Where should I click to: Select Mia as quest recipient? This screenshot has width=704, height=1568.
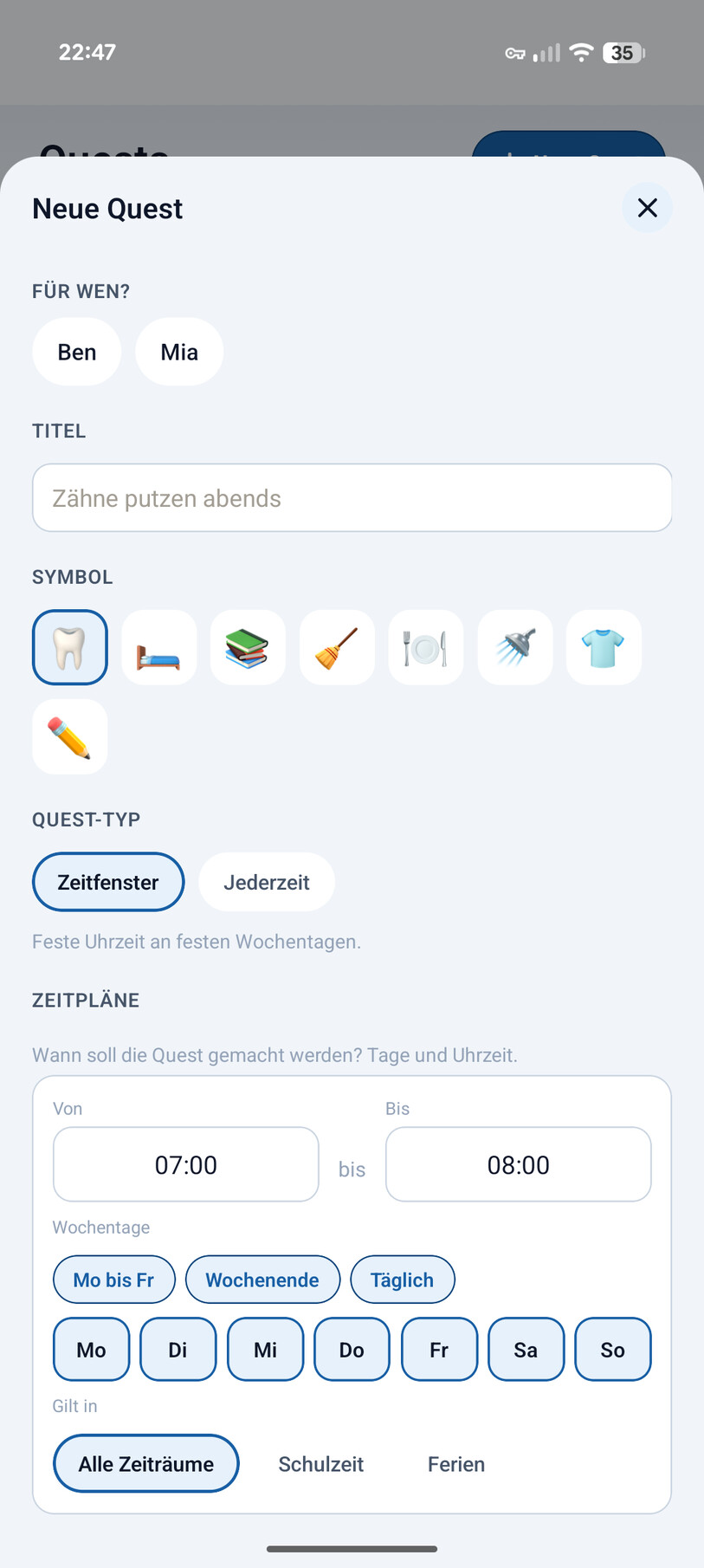click(x=179, y=352)
